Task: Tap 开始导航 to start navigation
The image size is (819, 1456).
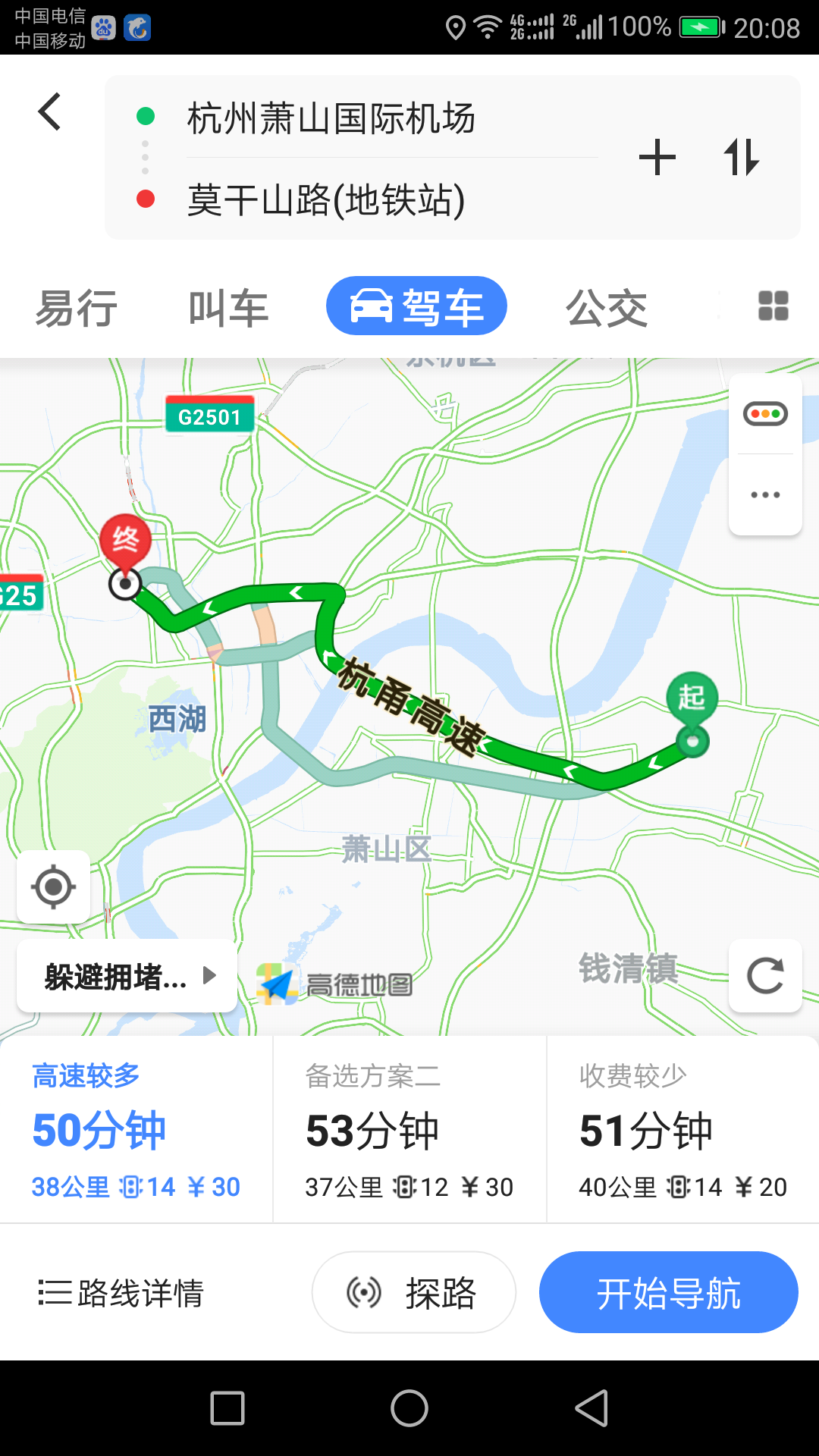Action: 668,1292
